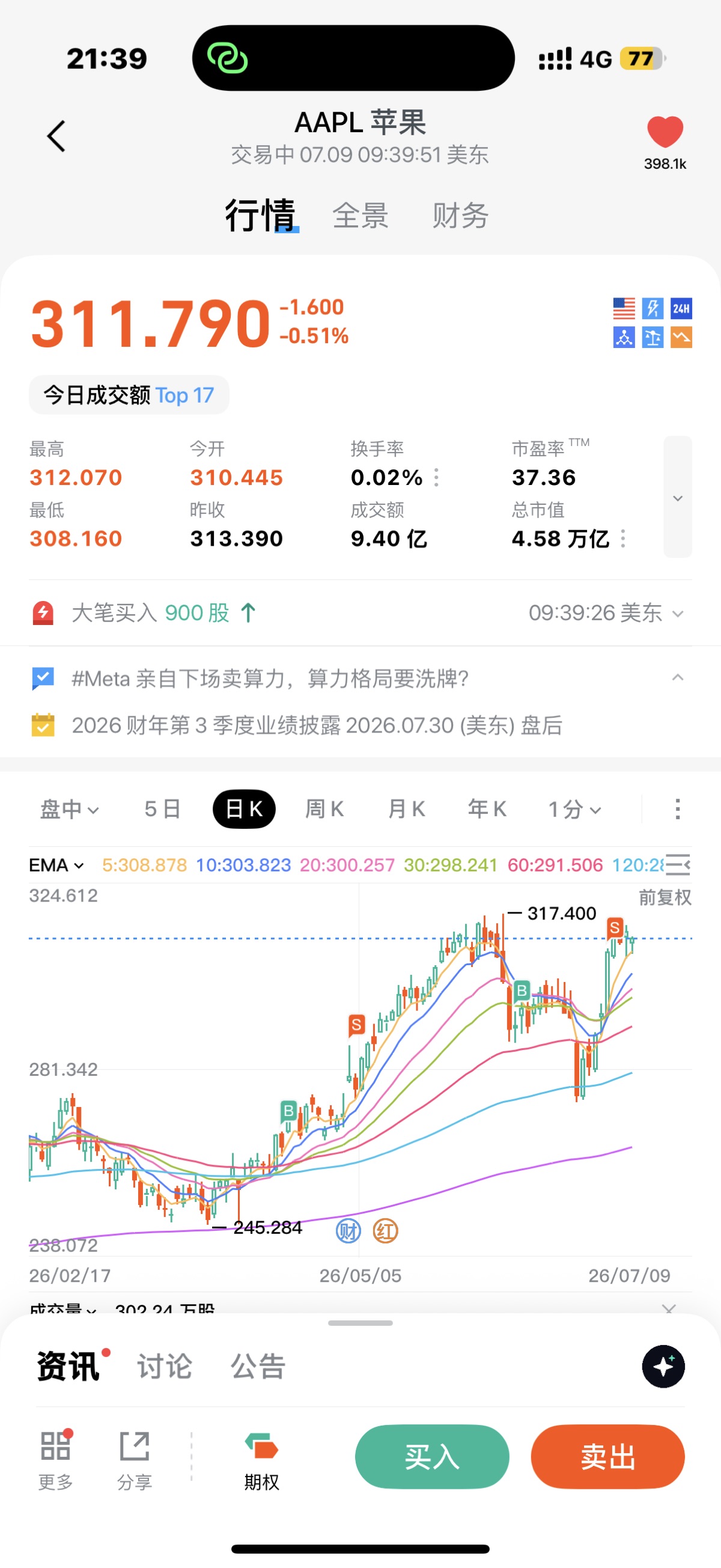The width and height of the screenshot is (721, 1568).
Task: Switch to the 讨论 tab
Action: pyautogui.click(x=164, y=1367)
